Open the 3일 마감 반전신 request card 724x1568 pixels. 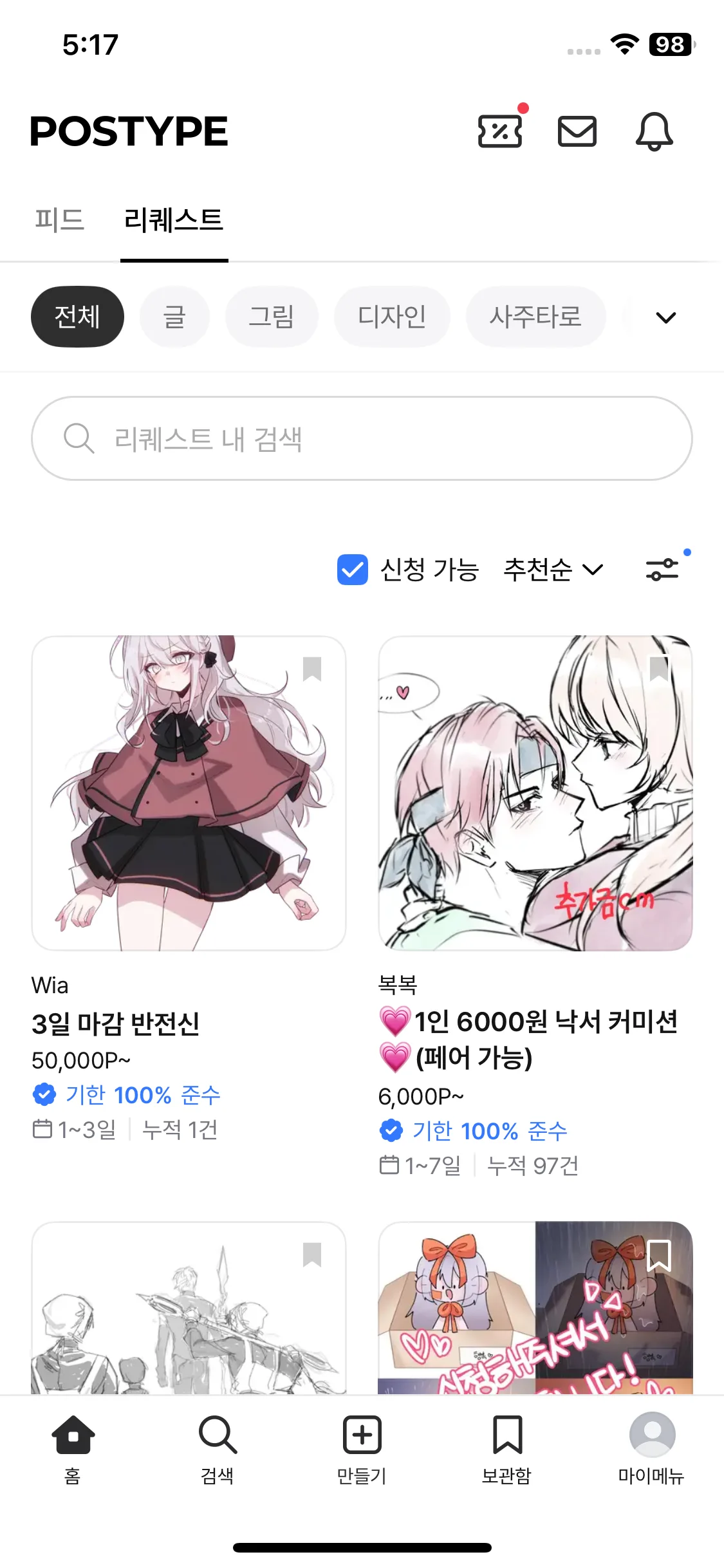[x=189, y=793]
